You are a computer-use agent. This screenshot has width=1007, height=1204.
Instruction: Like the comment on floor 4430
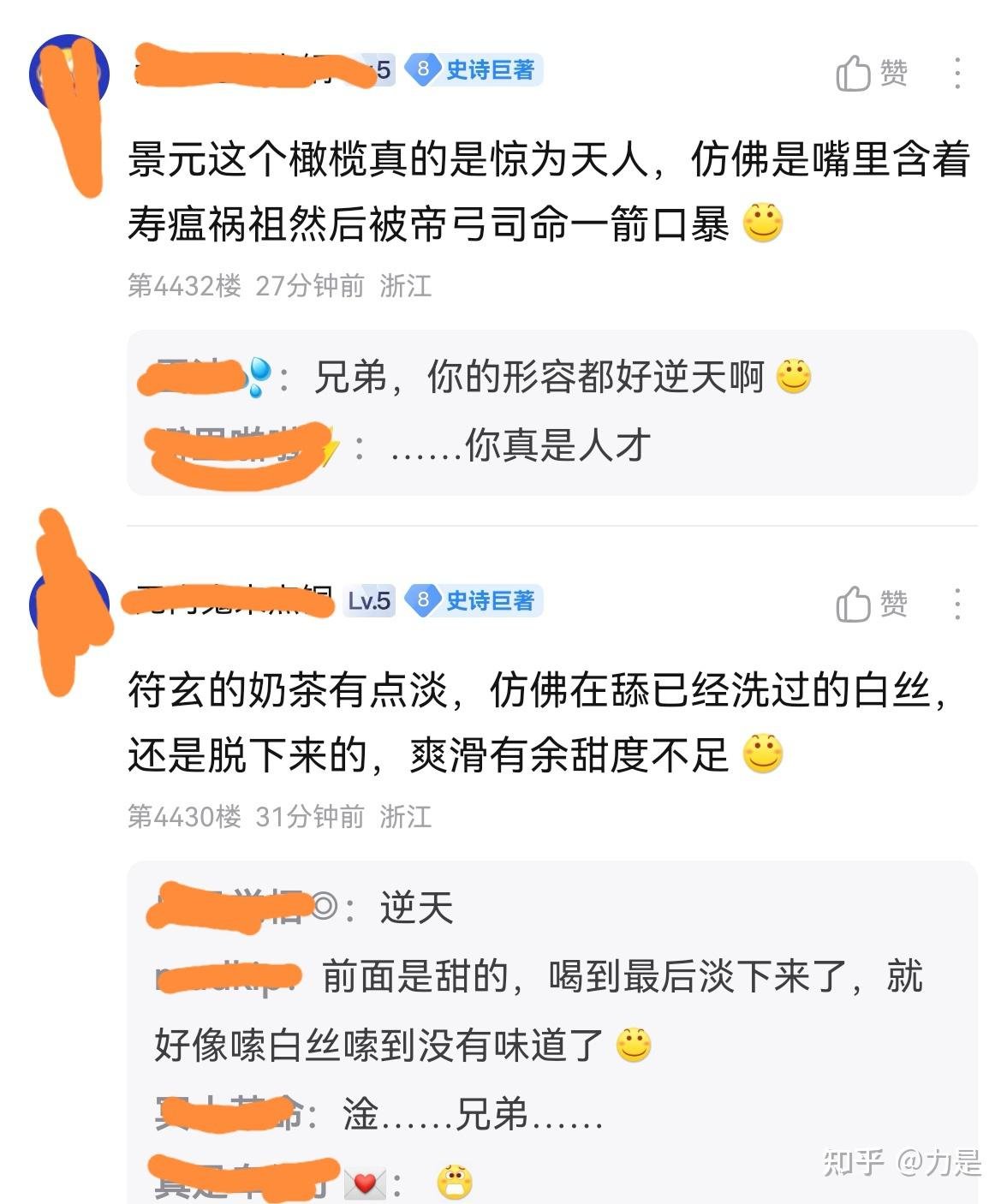(871, 605)
